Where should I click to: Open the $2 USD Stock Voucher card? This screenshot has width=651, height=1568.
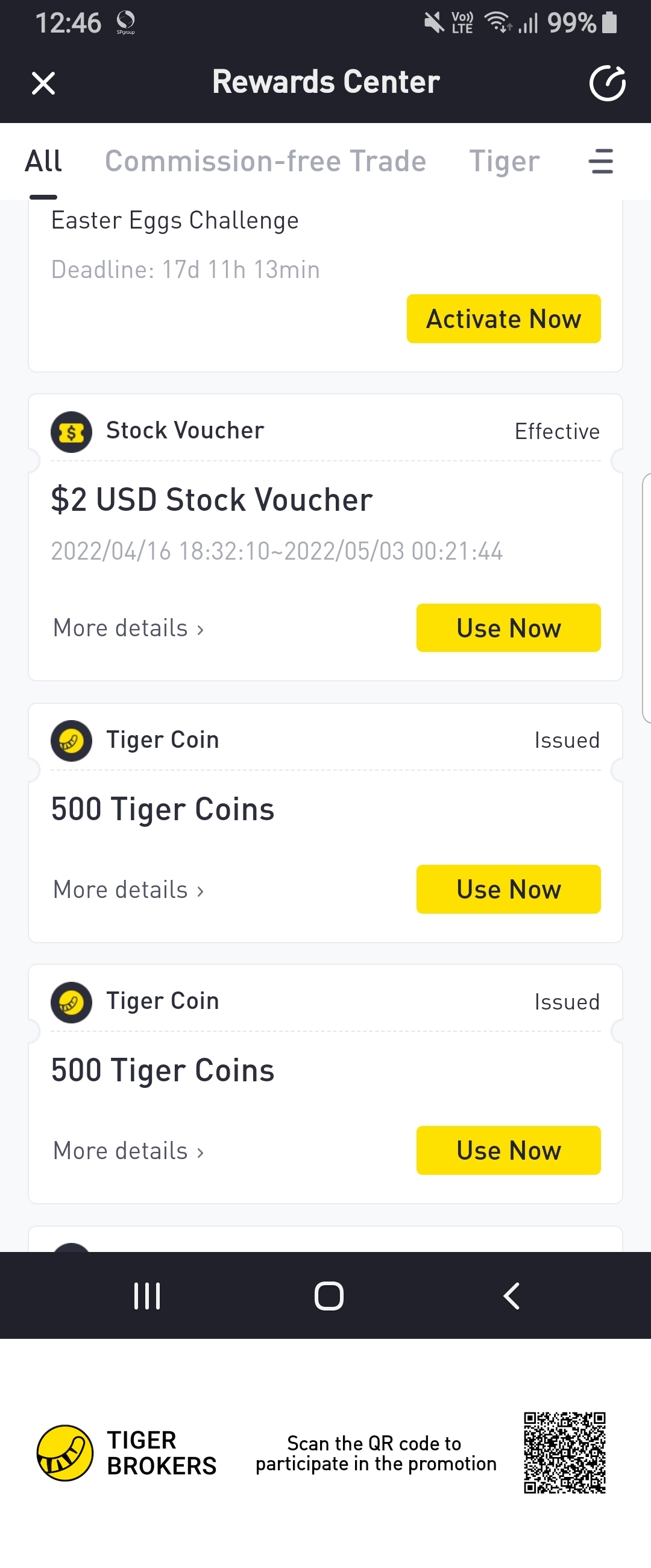point(211,501)
